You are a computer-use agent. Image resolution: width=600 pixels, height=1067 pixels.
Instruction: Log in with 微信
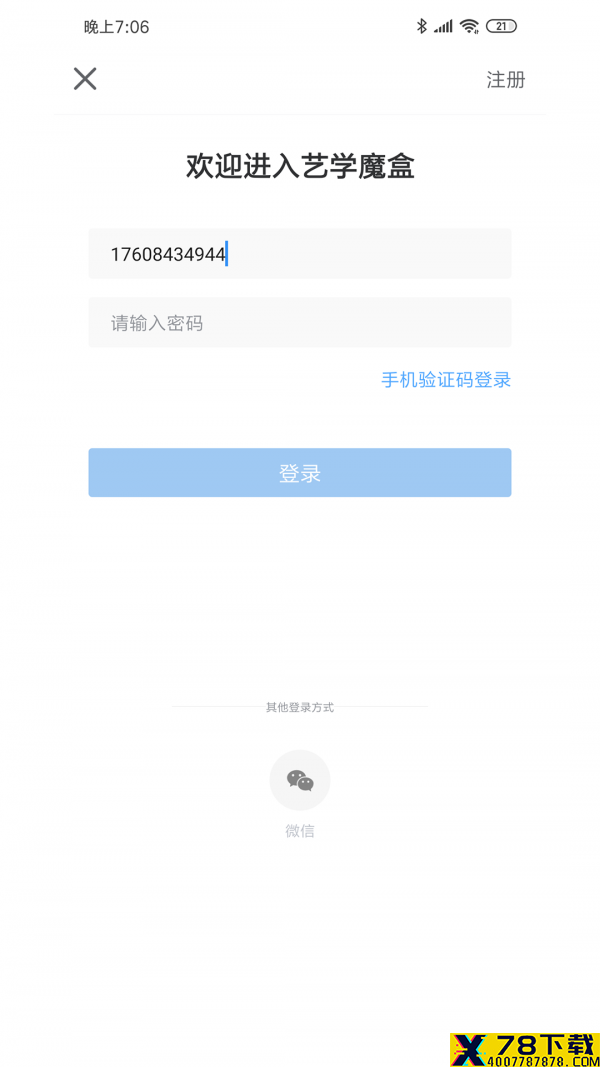299,781
